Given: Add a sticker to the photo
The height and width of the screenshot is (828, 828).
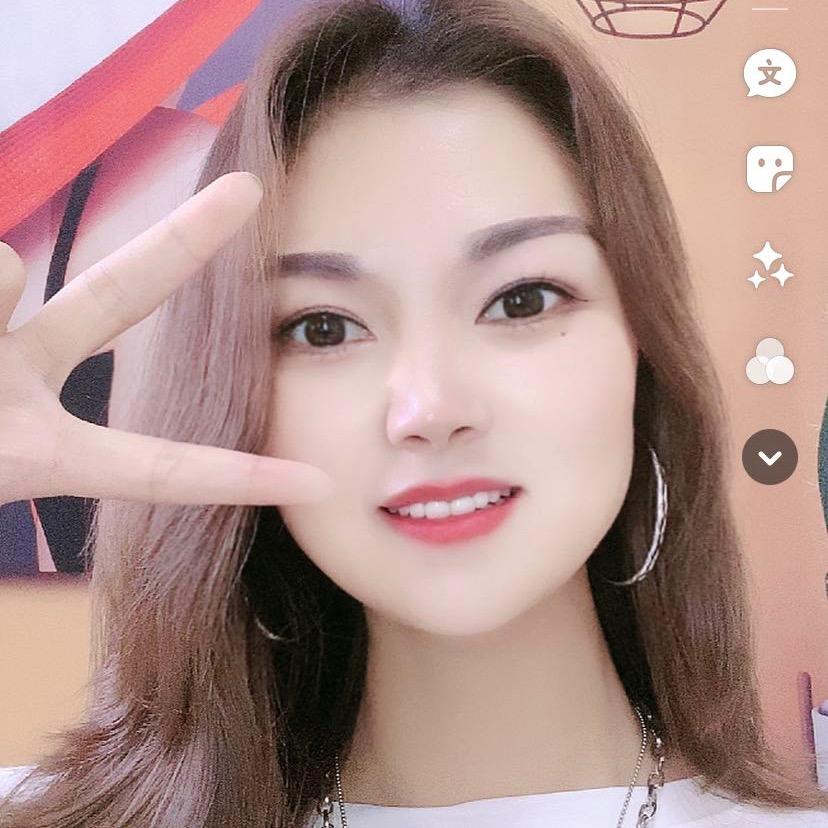Looking at the screenshot, I should click(769, 169).
